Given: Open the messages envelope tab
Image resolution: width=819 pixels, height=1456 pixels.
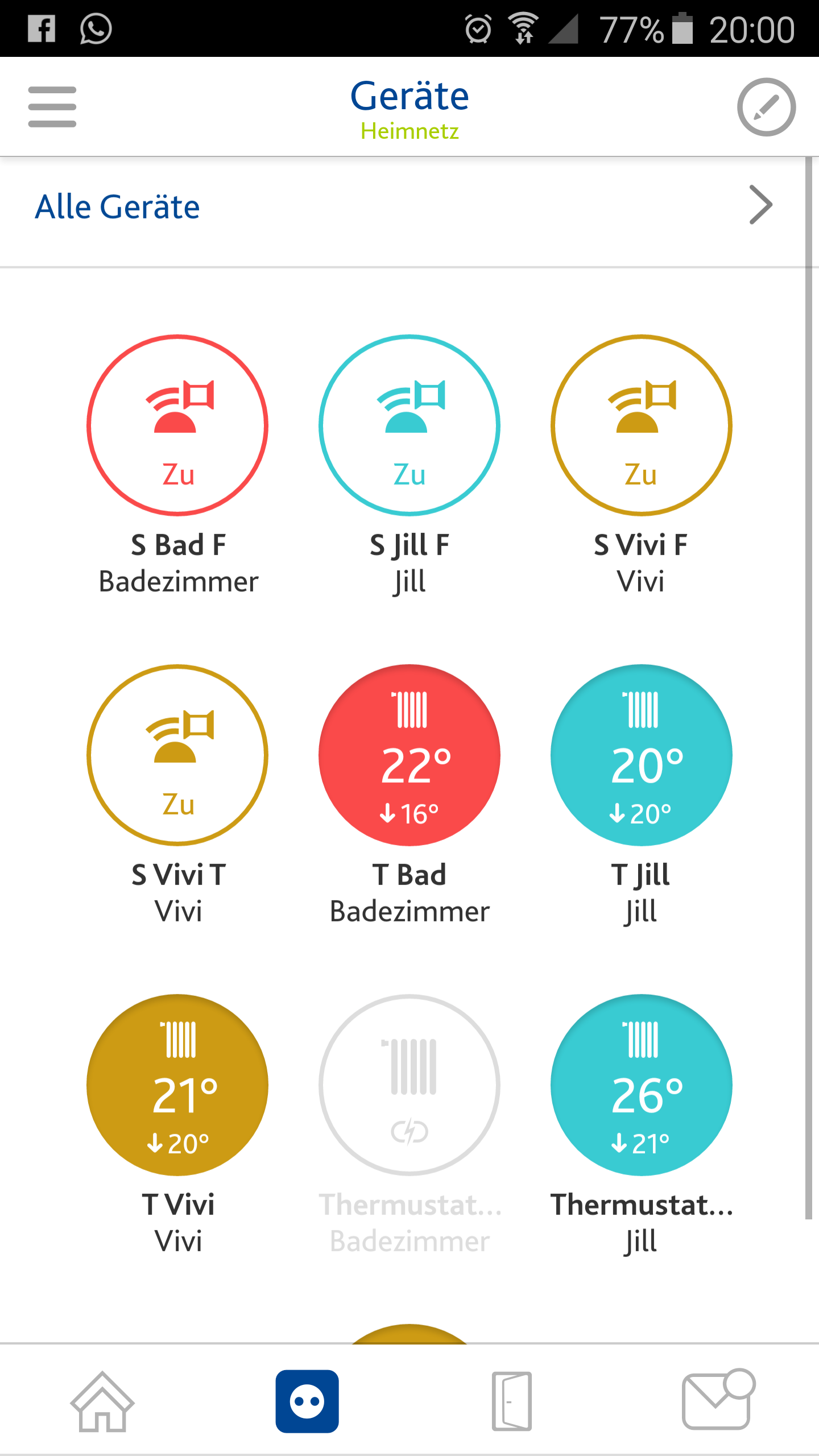Looking at the screenshot, I should 718,1400.
